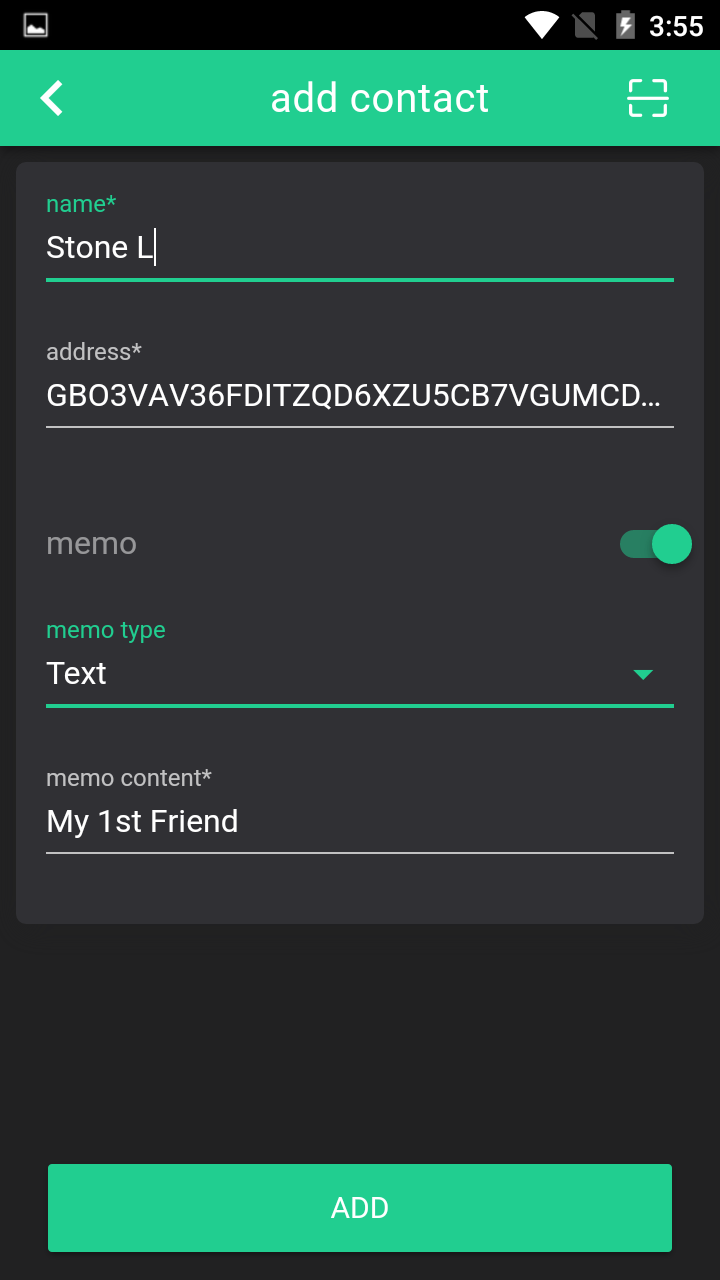Tap the ADD button
Viewport: 720px width, 1280px height.
click(x=360, y=1208)
